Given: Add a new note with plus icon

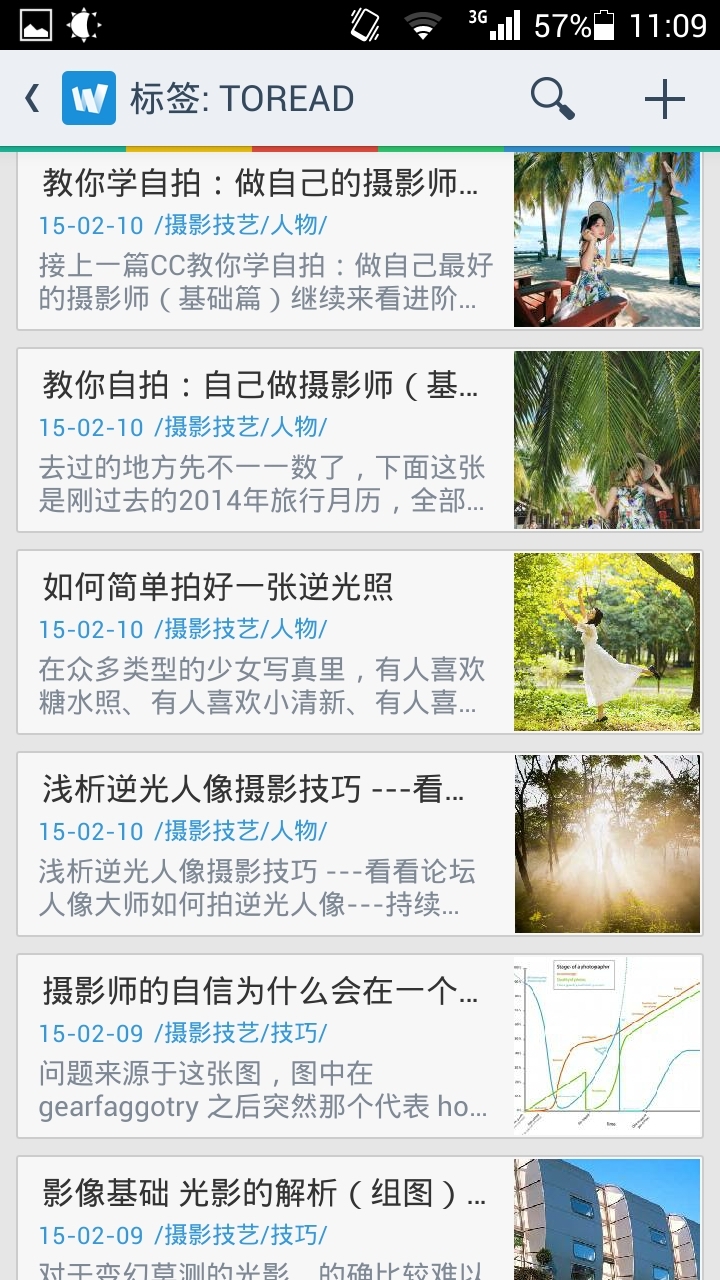Looking at the screenshot, I should [x=664, y=98].
